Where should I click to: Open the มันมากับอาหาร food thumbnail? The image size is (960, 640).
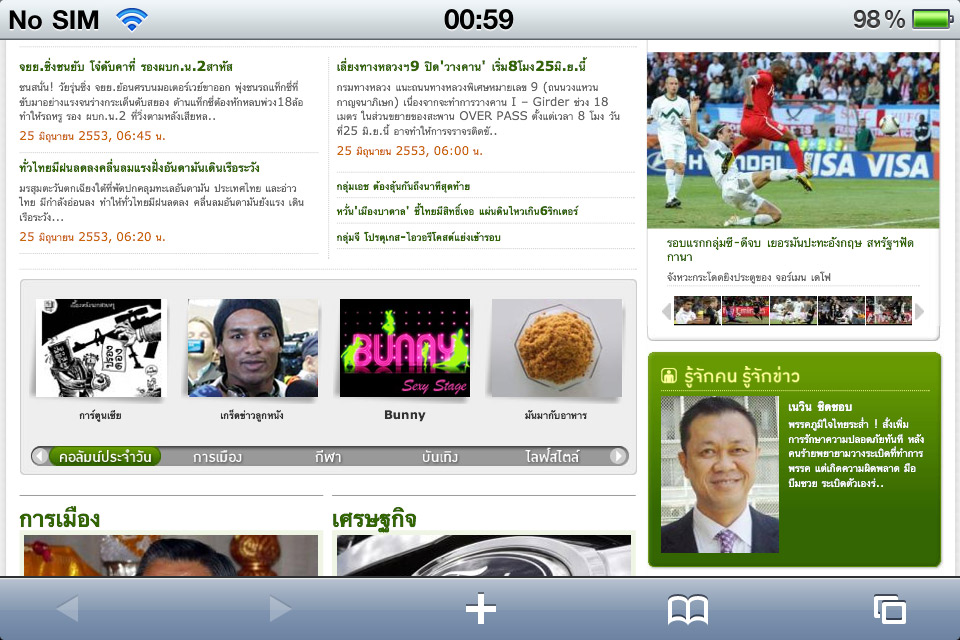click(x=555, y=348)
